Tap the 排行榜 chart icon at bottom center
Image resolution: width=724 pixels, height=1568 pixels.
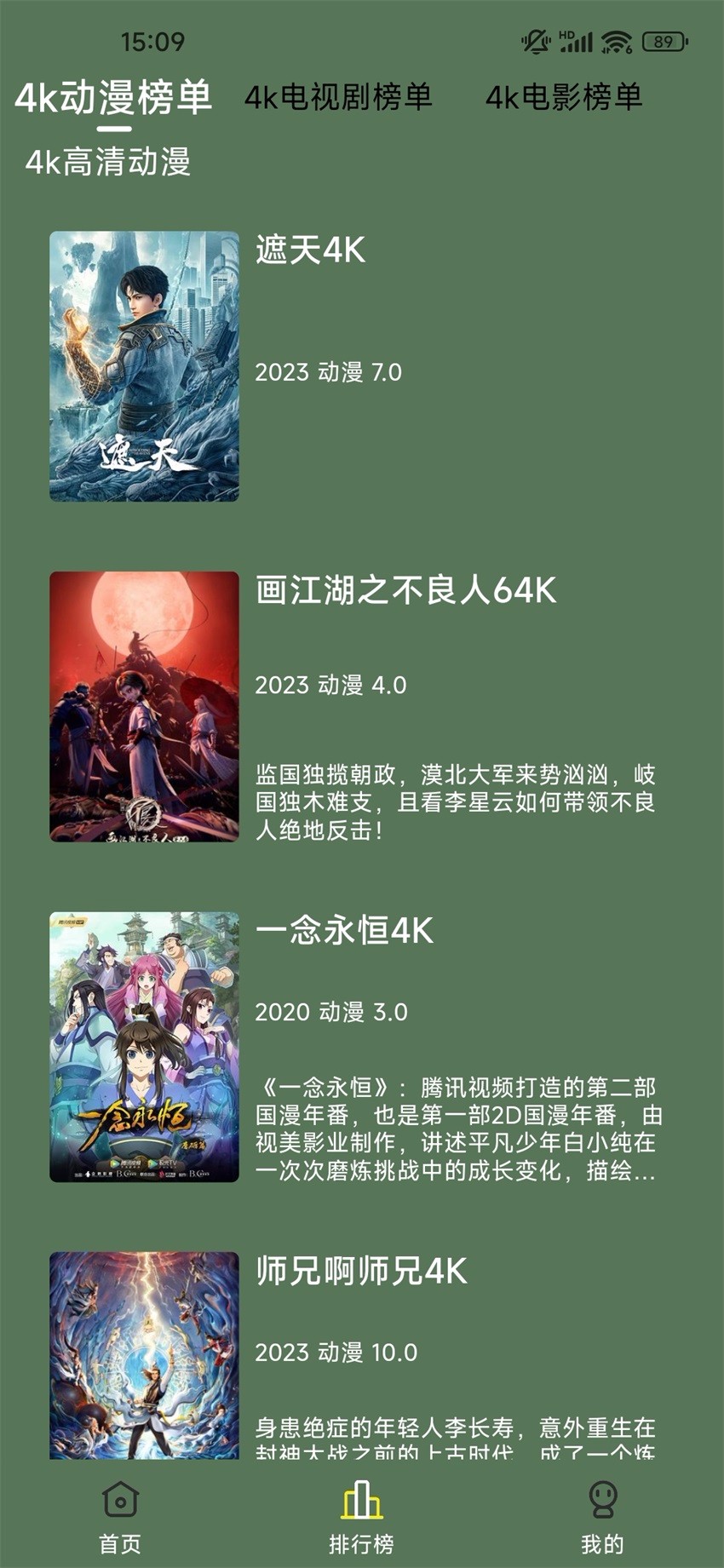pyautogui.click(x=361, y=1501)
